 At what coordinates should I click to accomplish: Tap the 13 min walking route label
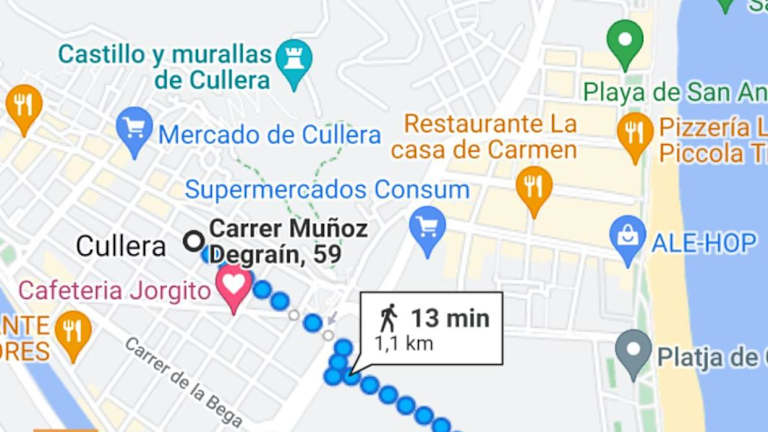point(431,329)
